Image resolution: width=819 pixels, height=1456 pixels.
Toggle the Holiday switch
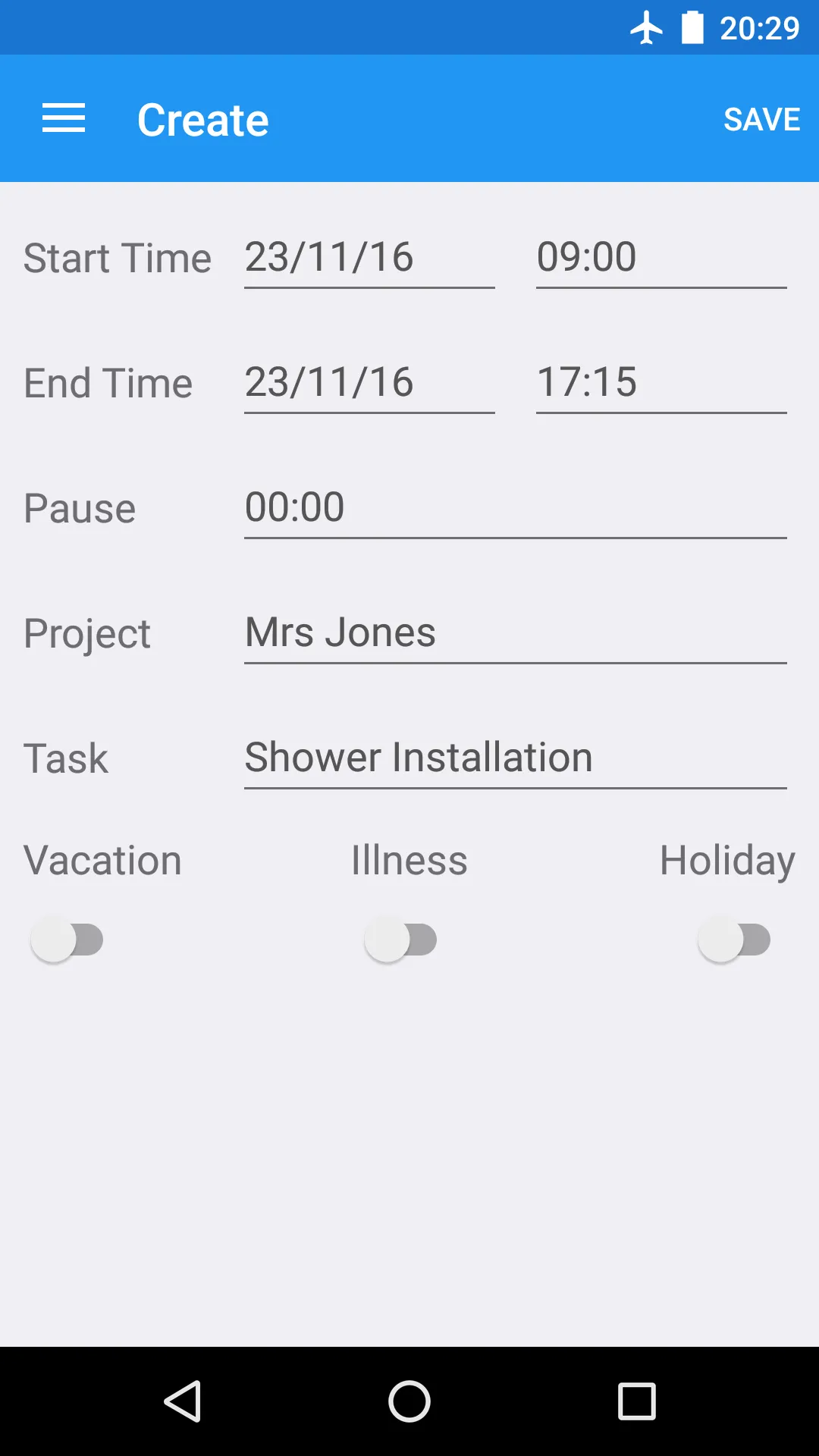coord(734,940)
